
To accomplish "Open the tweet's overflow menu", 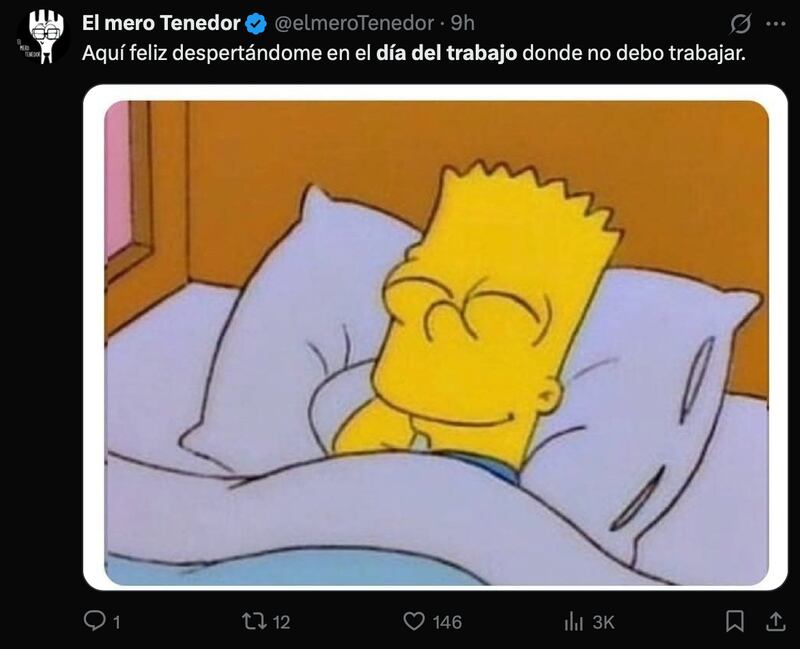I will coord(775,22).
